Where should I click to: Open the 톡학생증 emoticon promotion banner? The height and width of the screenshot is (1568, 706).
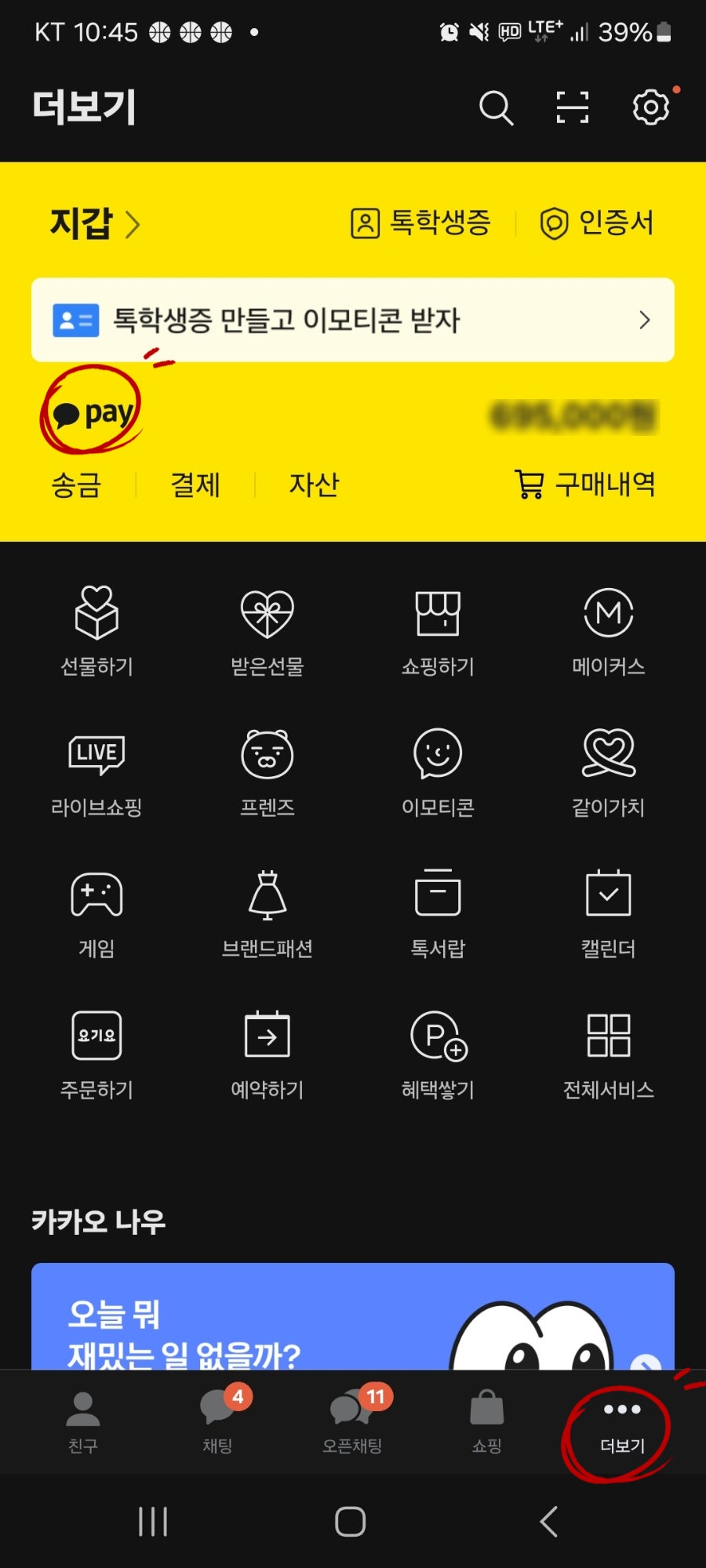(x=352, y=320)
